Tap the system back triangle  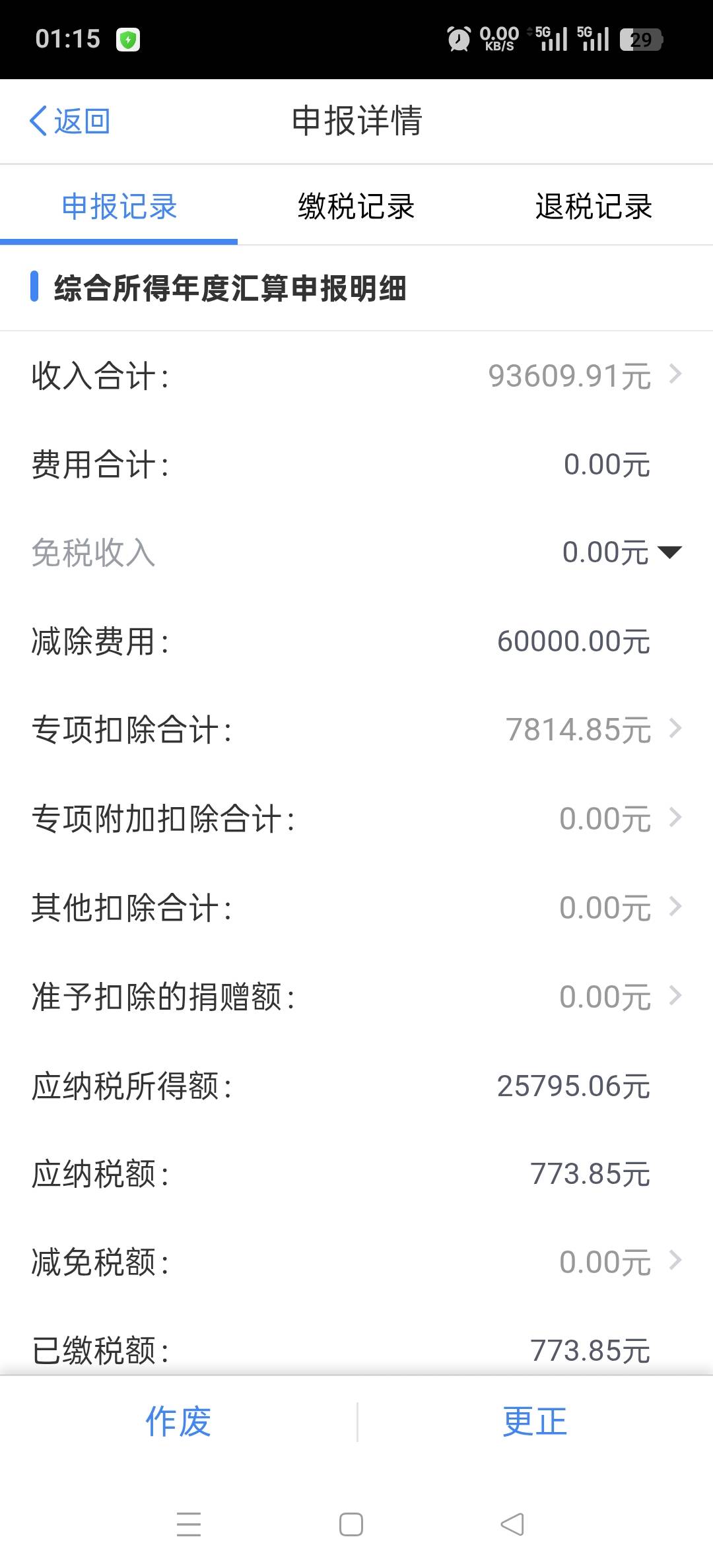(512, 1524)
